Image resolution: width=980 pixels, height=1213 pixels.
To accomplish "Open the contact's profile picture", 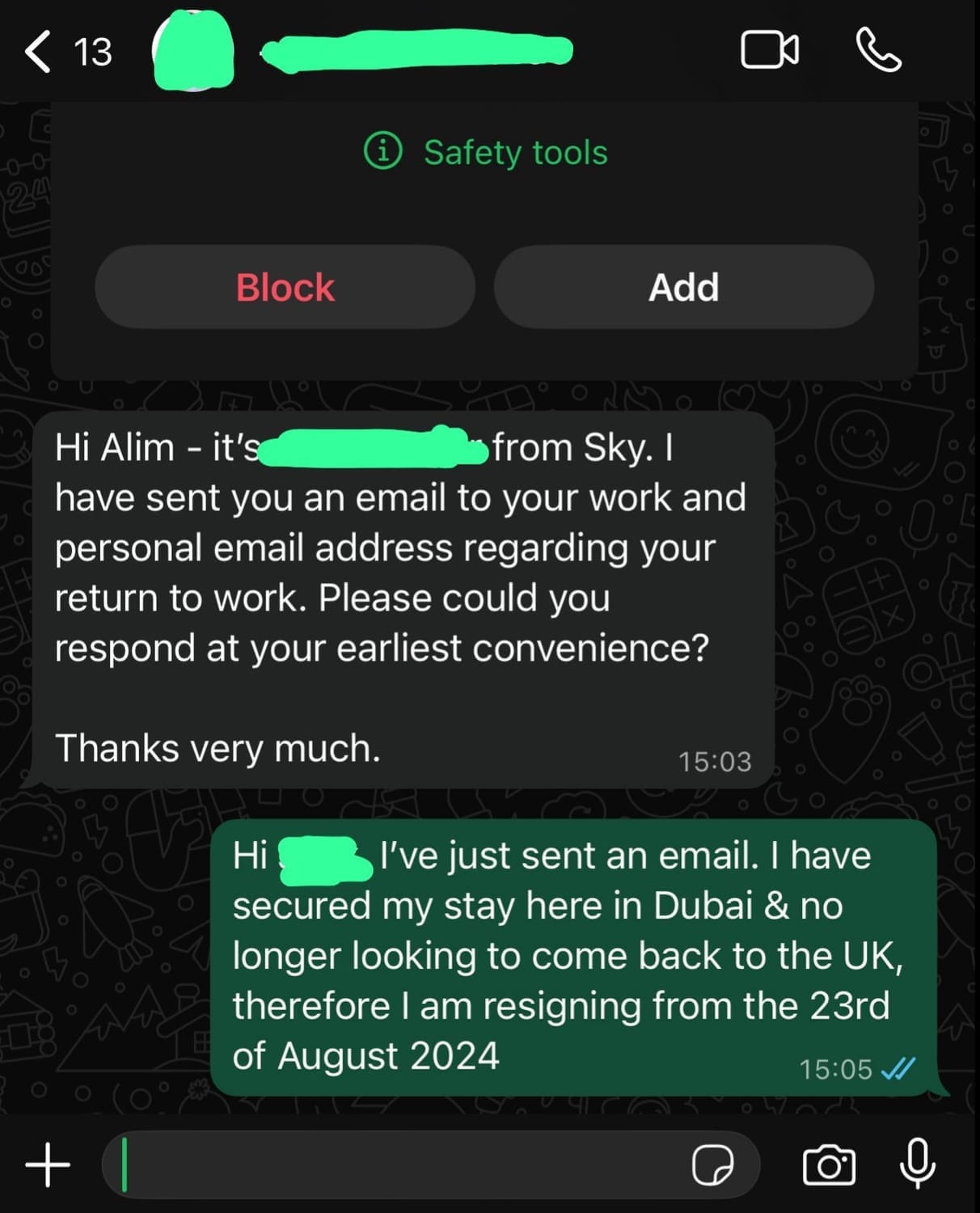I will [194, 52].
